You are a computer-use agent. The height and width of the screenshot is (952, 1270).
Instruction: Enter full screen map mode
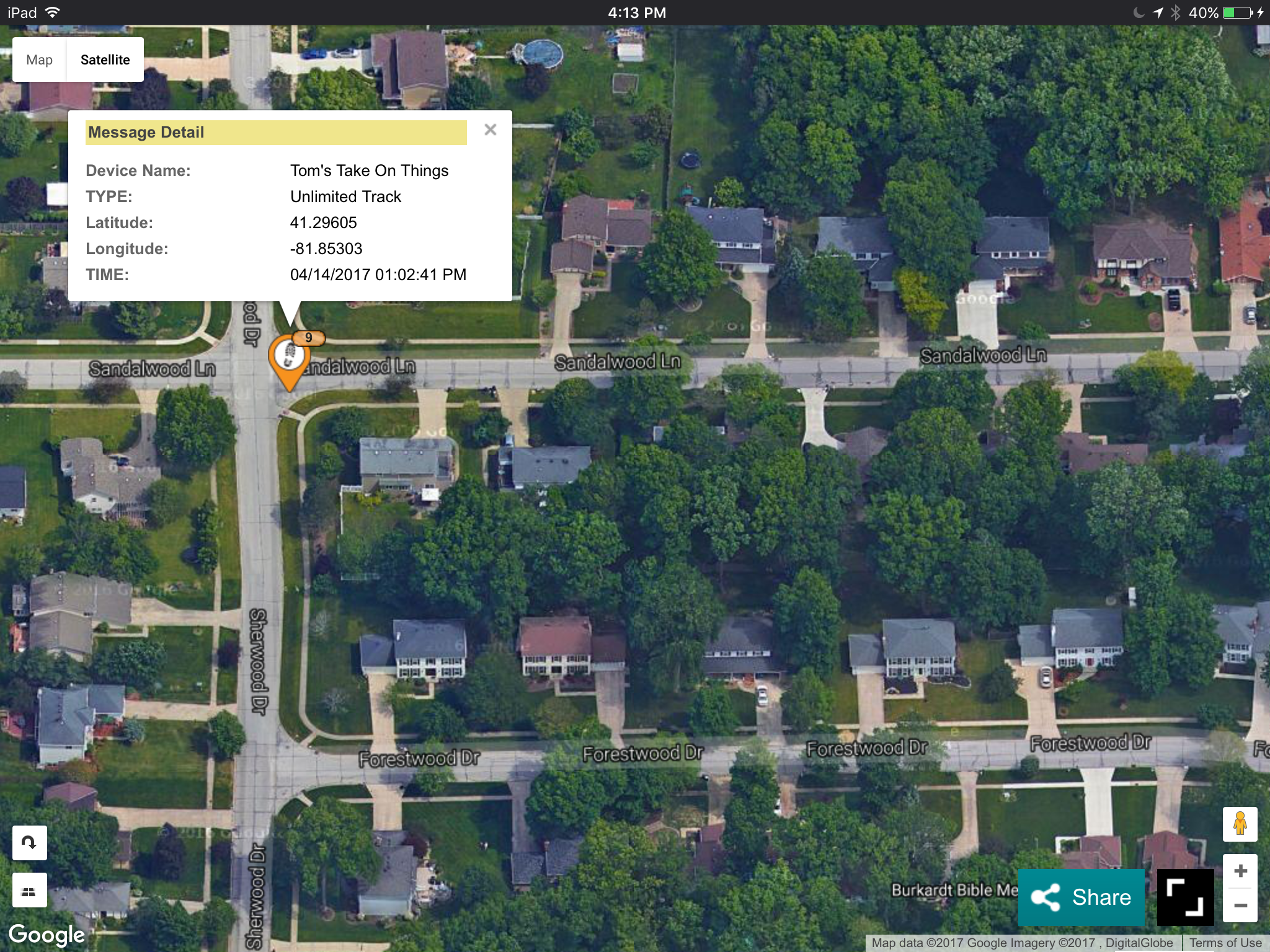[1185, 897]
